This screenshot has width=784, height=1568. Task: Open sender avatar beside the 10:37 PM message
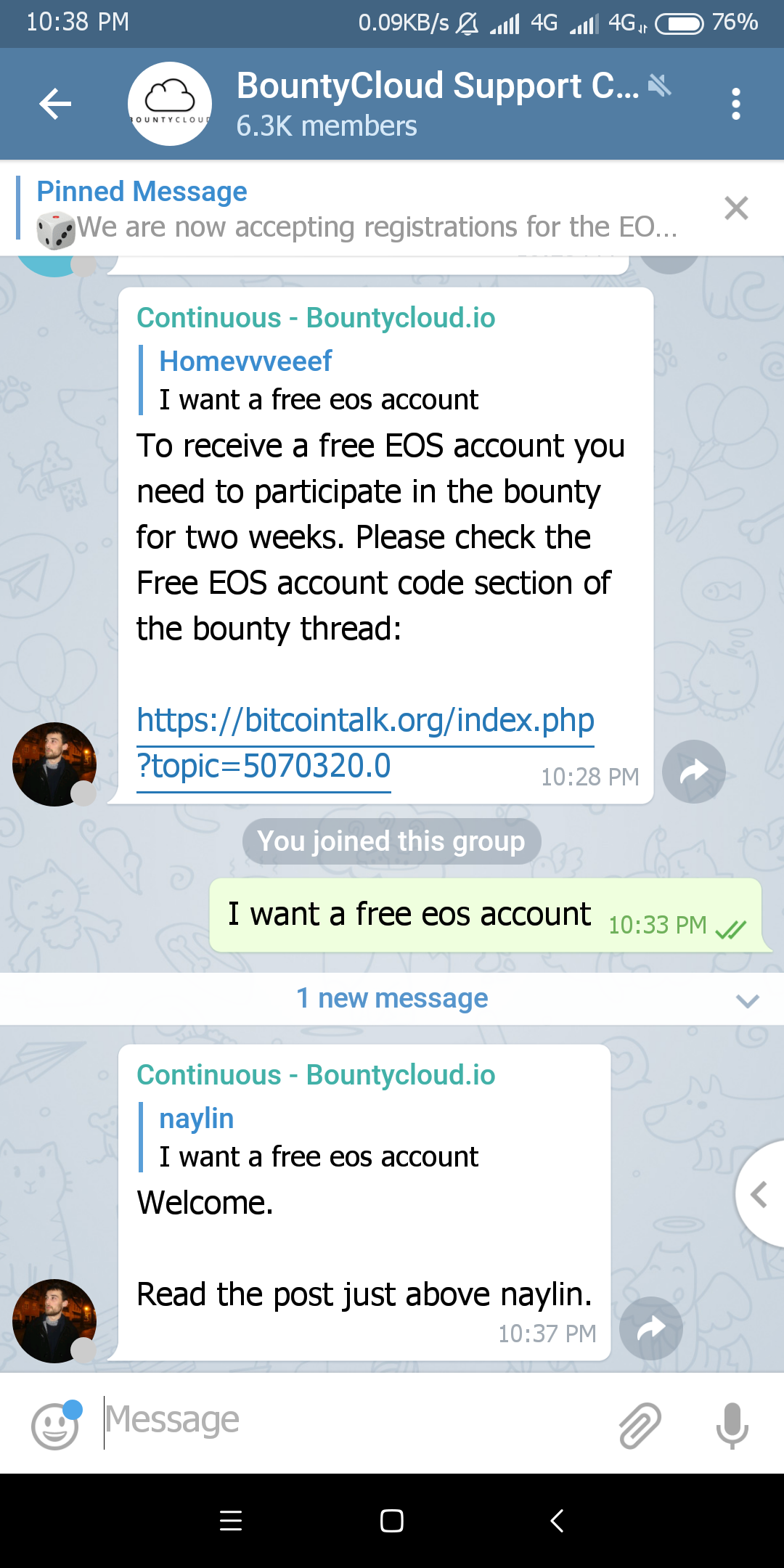click(x=54, y=1320)
